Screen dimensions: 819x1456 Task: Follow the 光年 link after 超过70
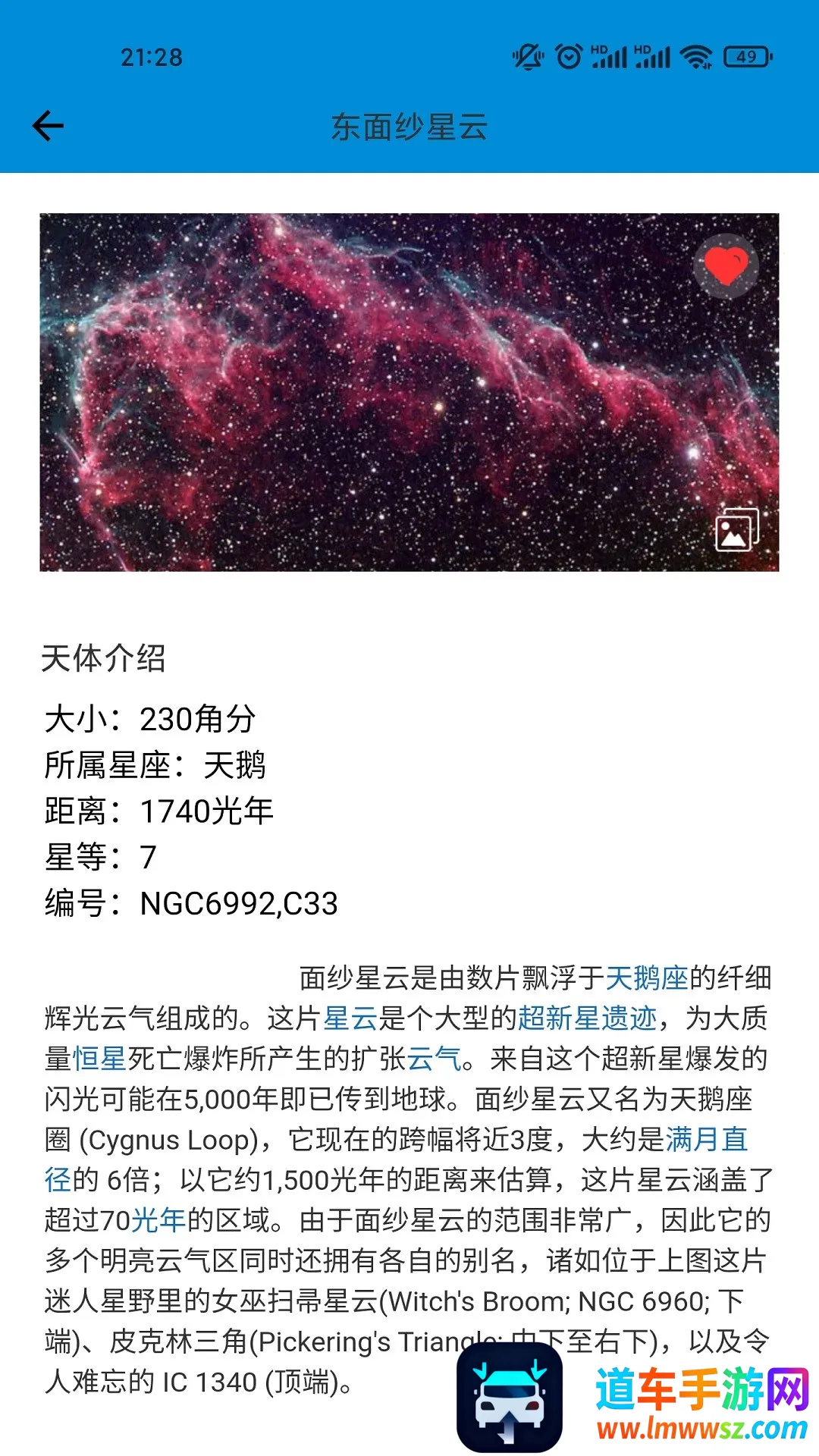158,1220
